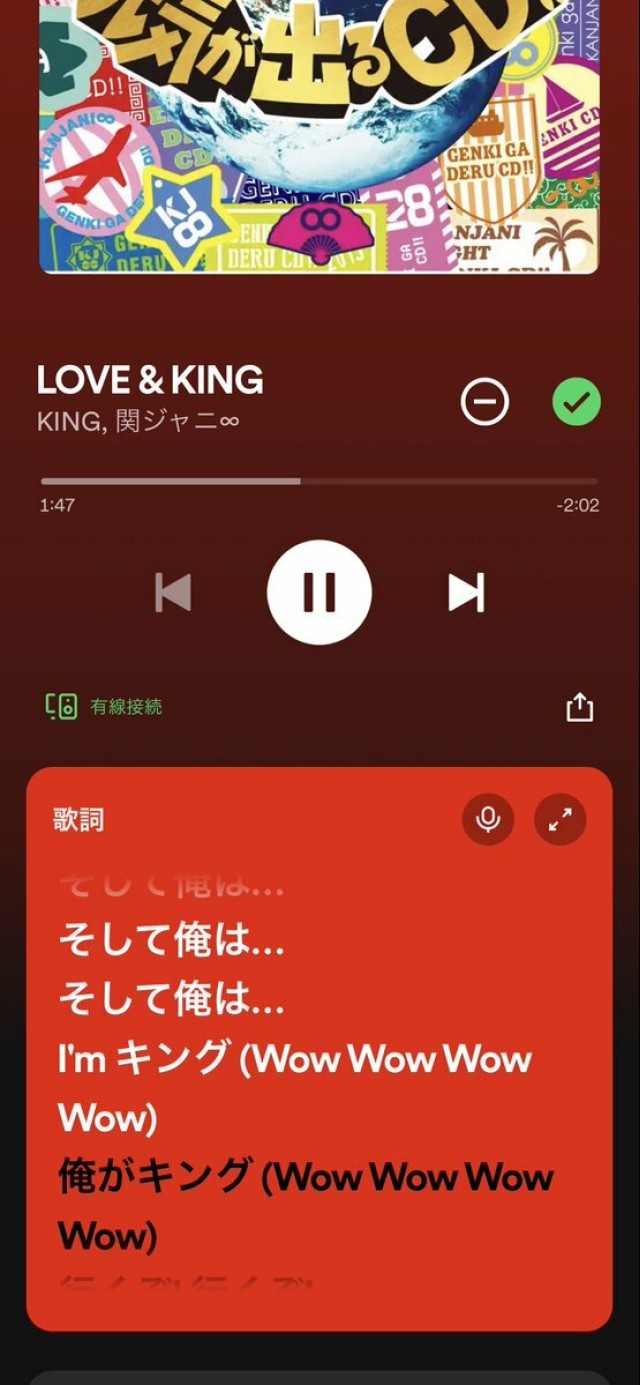The height and width of the screenshot is (1385, 640).
Task: Tap the microphone icon in lyrics card
Action: 488,820
